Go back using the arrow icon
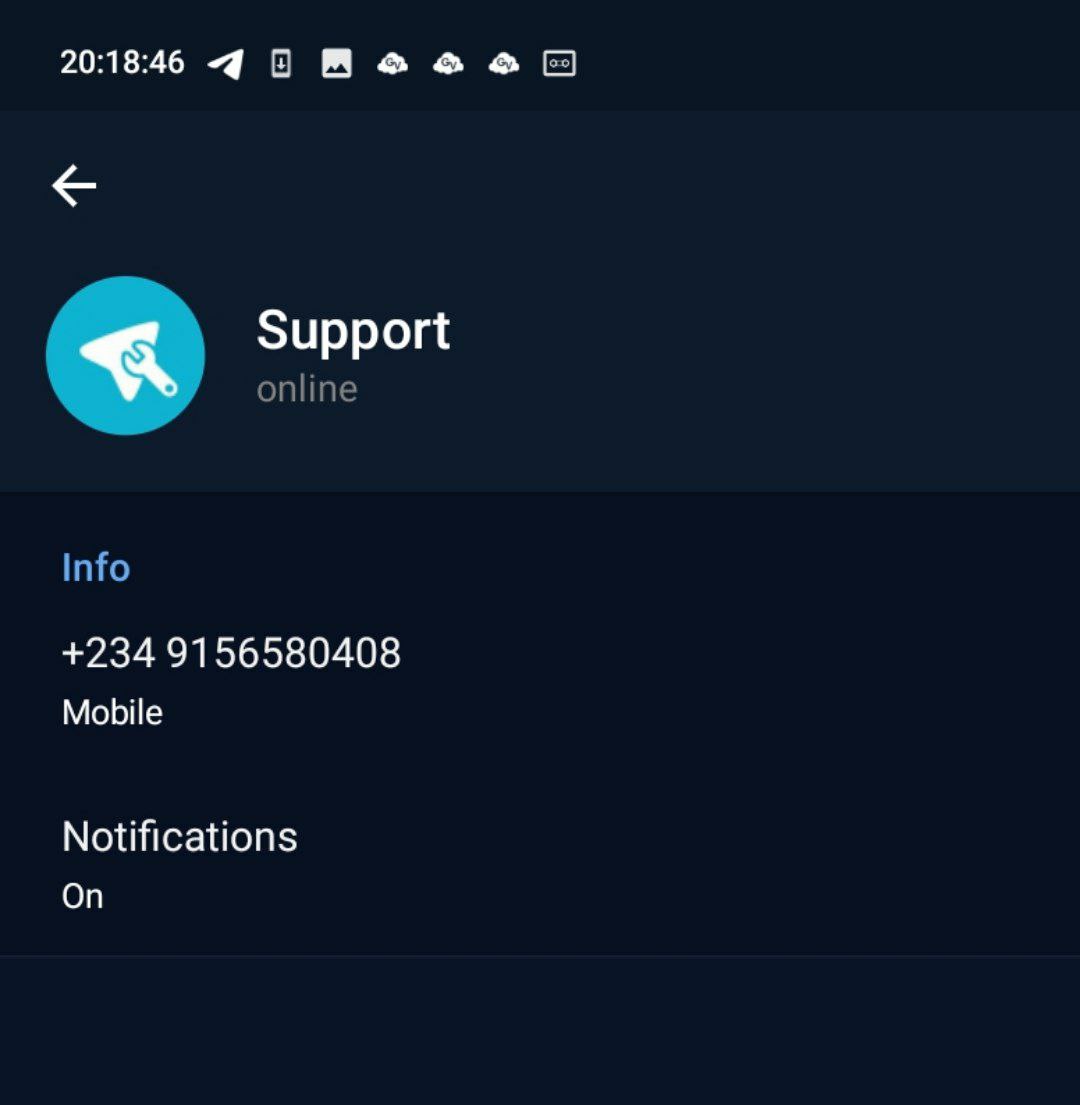 (x=74, y=186)
